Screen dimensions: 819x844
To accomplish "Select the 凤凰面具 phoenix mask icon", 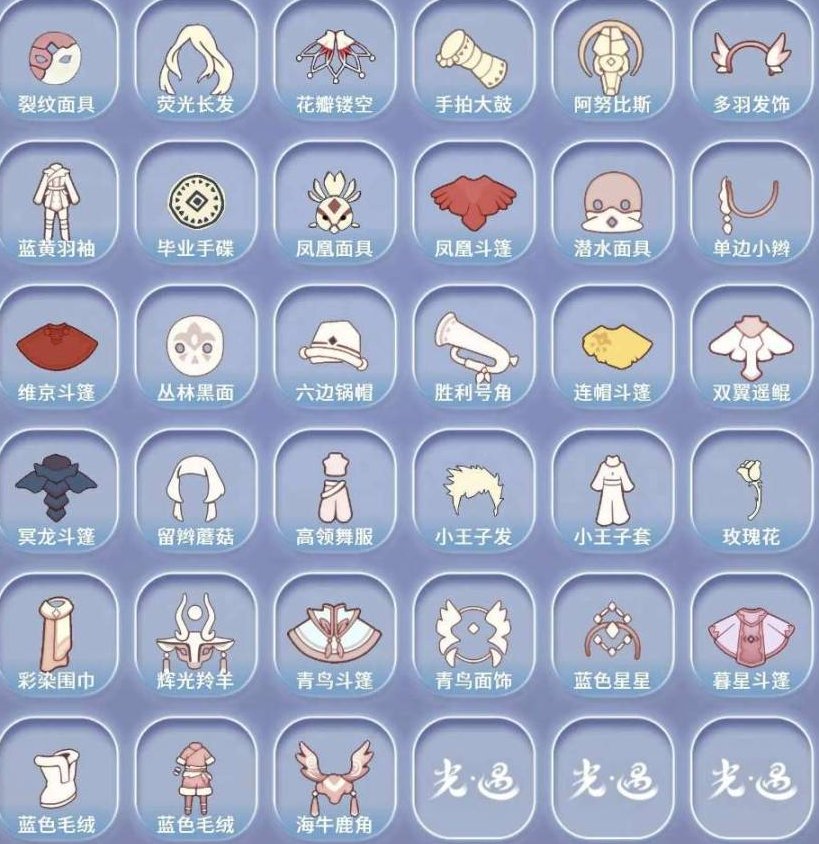I will [x=333, y=200].
